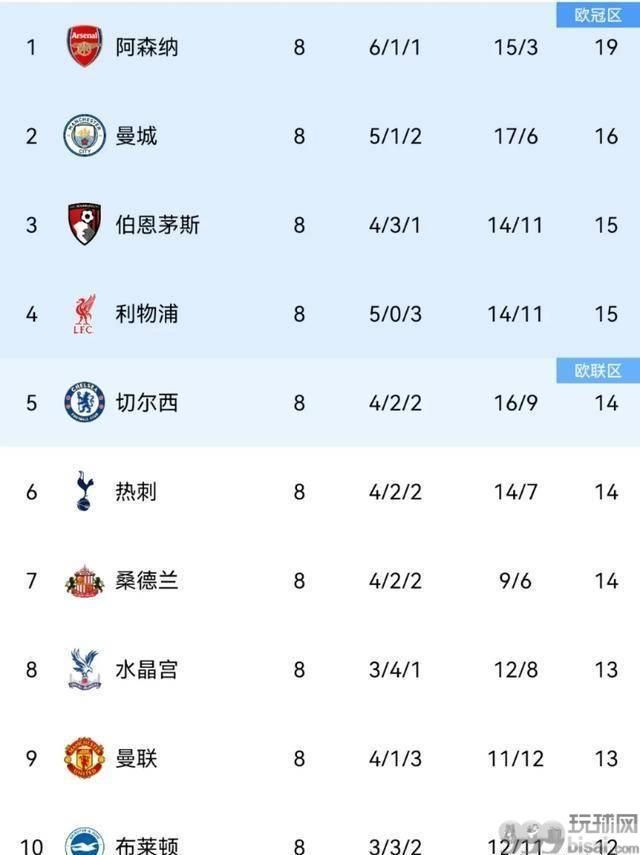Tap the 利物浦 row
Screen dimensions: 640x855
146,314
